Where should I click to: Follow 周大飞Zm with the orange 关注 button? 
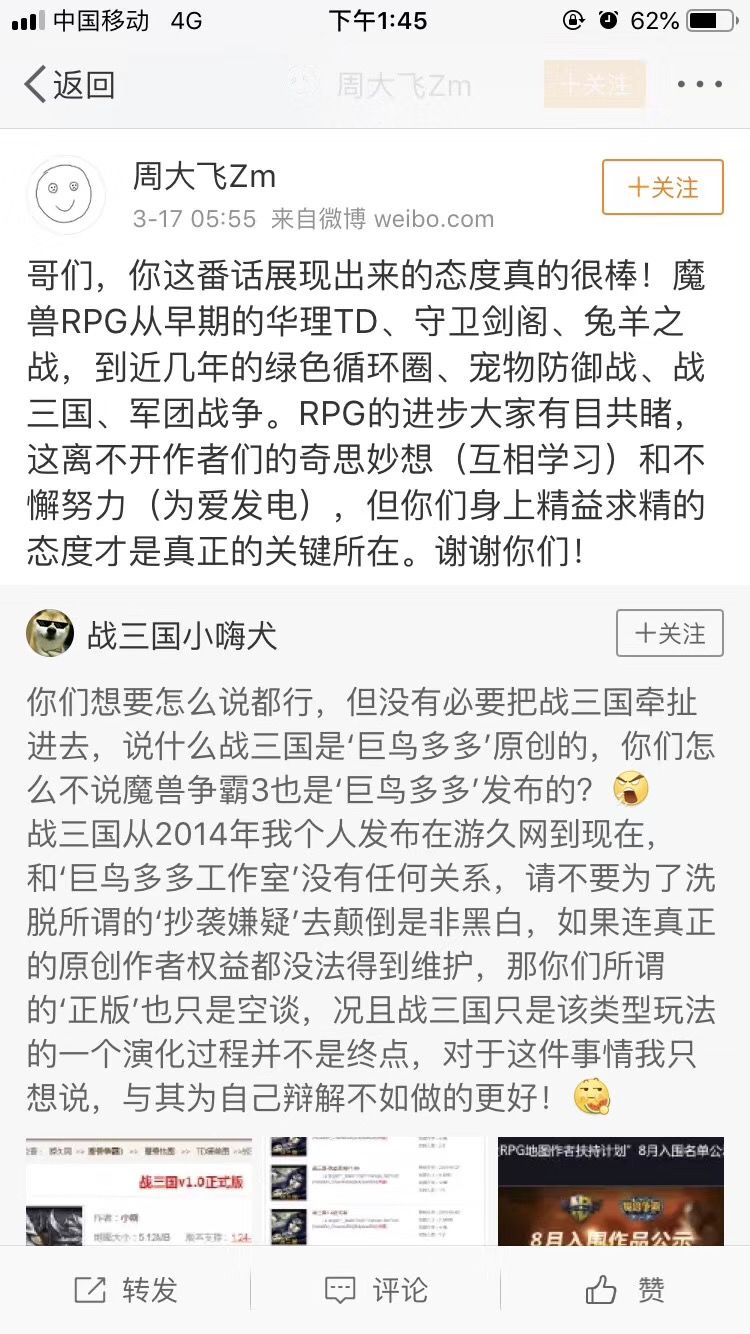click(x=662, y=188)
